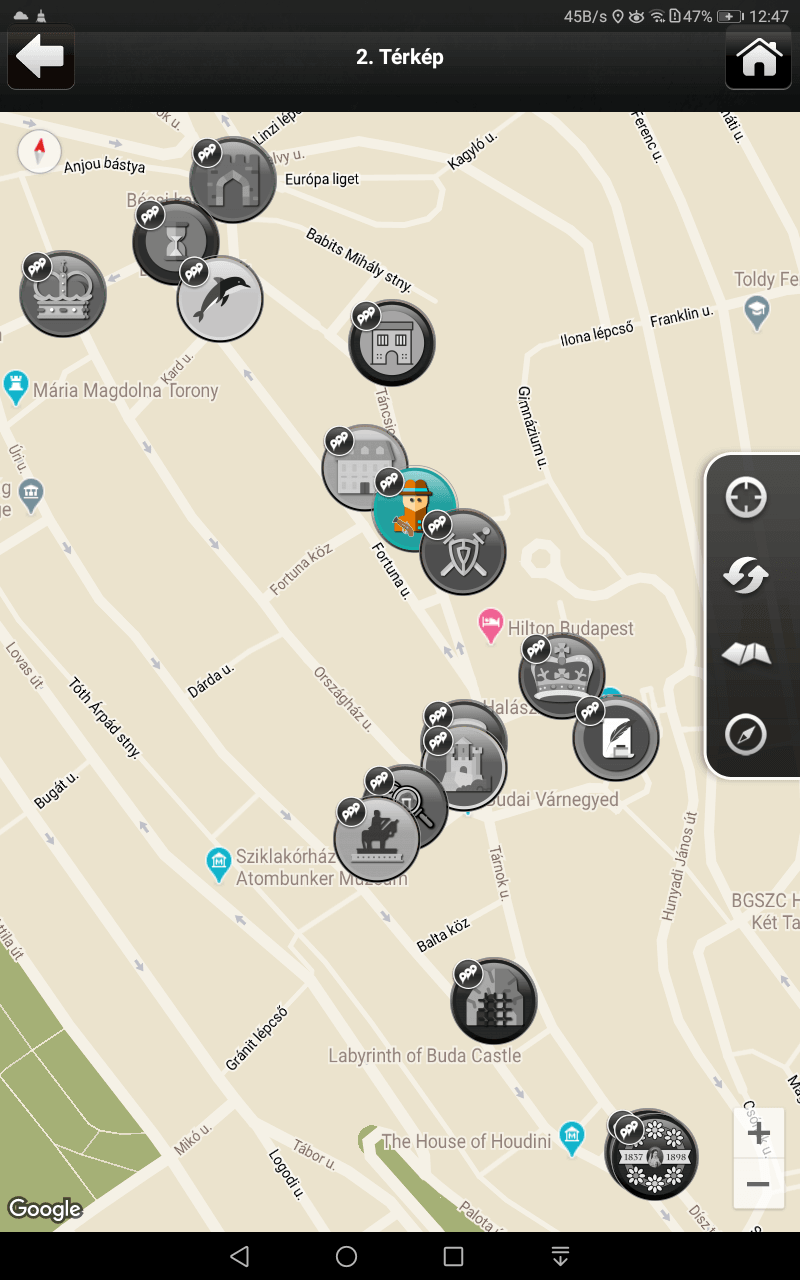Viewport: 800px width, 1280px height.
Task: Open the marker near Labyrinth of Buda Castle
Action: [x=494, y=1001]
